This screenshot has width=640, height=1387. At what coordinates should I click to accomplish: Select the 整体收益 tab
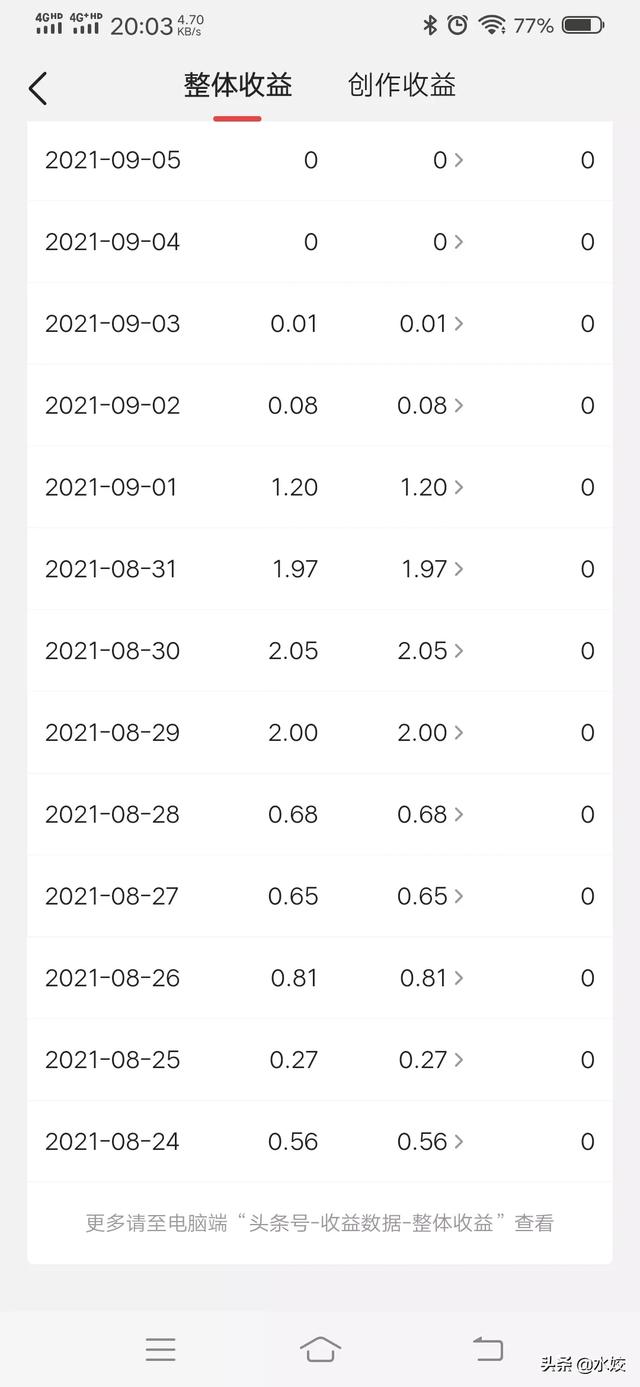pyautogui.click(x=238, y=85)
